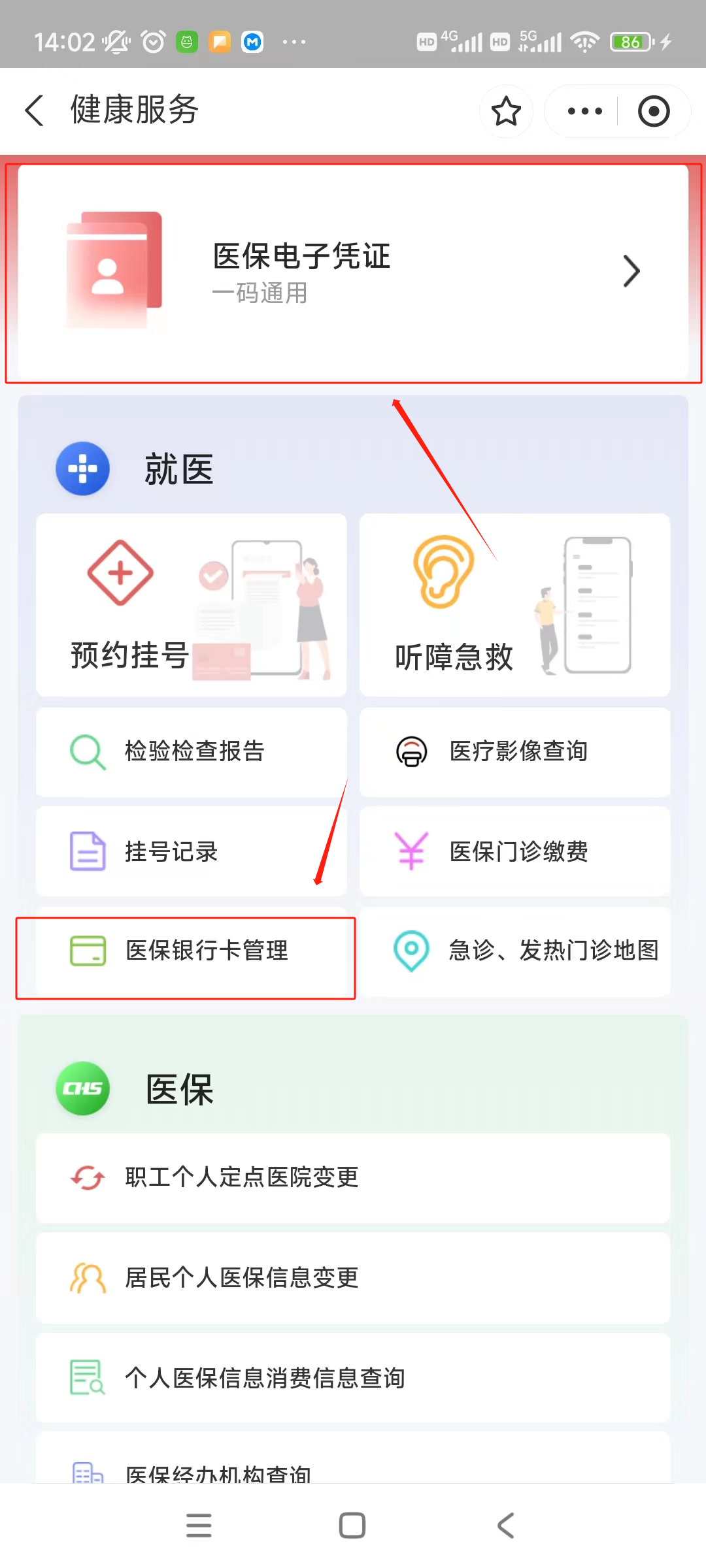Open 个人医保信息消费信息查询

coord(353,1378)
